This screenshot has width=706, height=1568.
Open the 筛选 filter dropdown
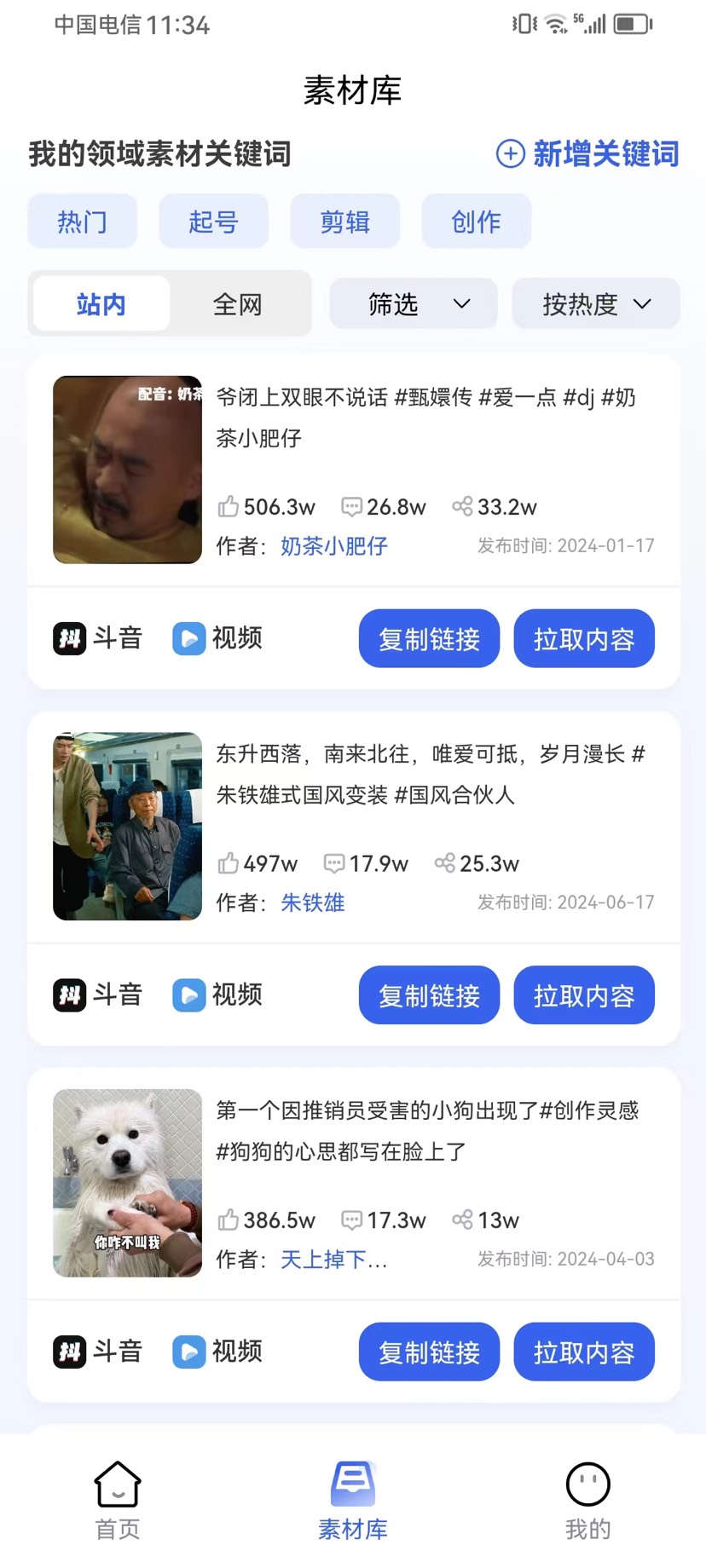(413, 303)
